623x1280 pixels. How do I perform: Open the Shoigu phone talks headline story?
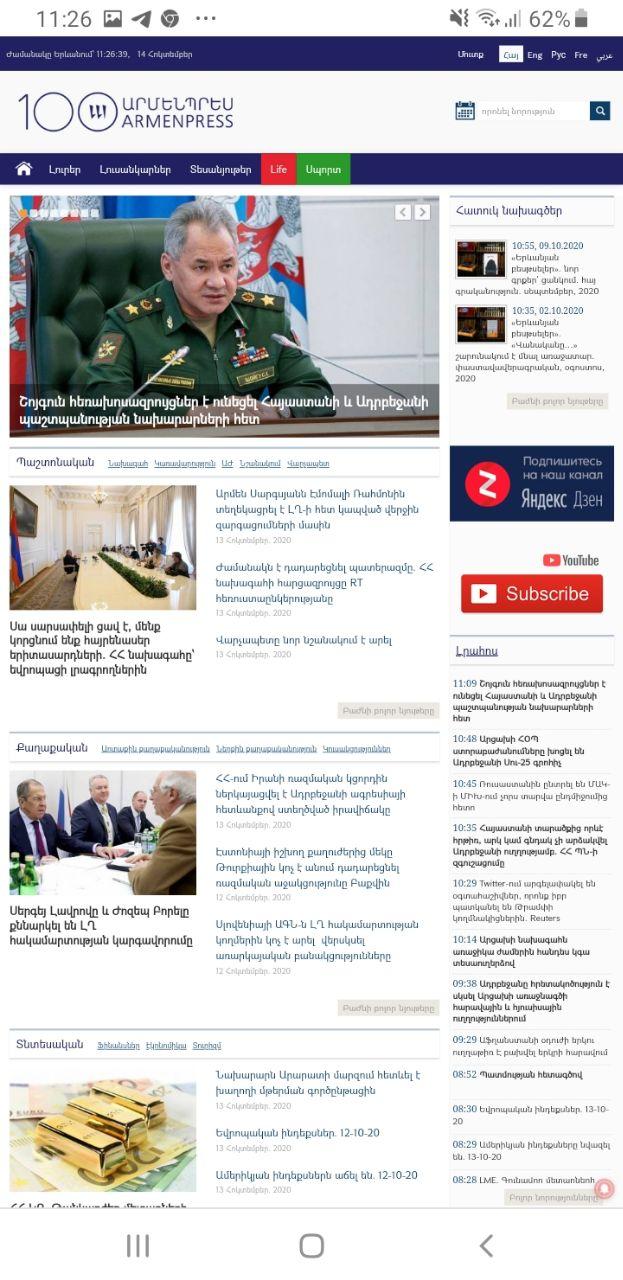click(224, 410)
